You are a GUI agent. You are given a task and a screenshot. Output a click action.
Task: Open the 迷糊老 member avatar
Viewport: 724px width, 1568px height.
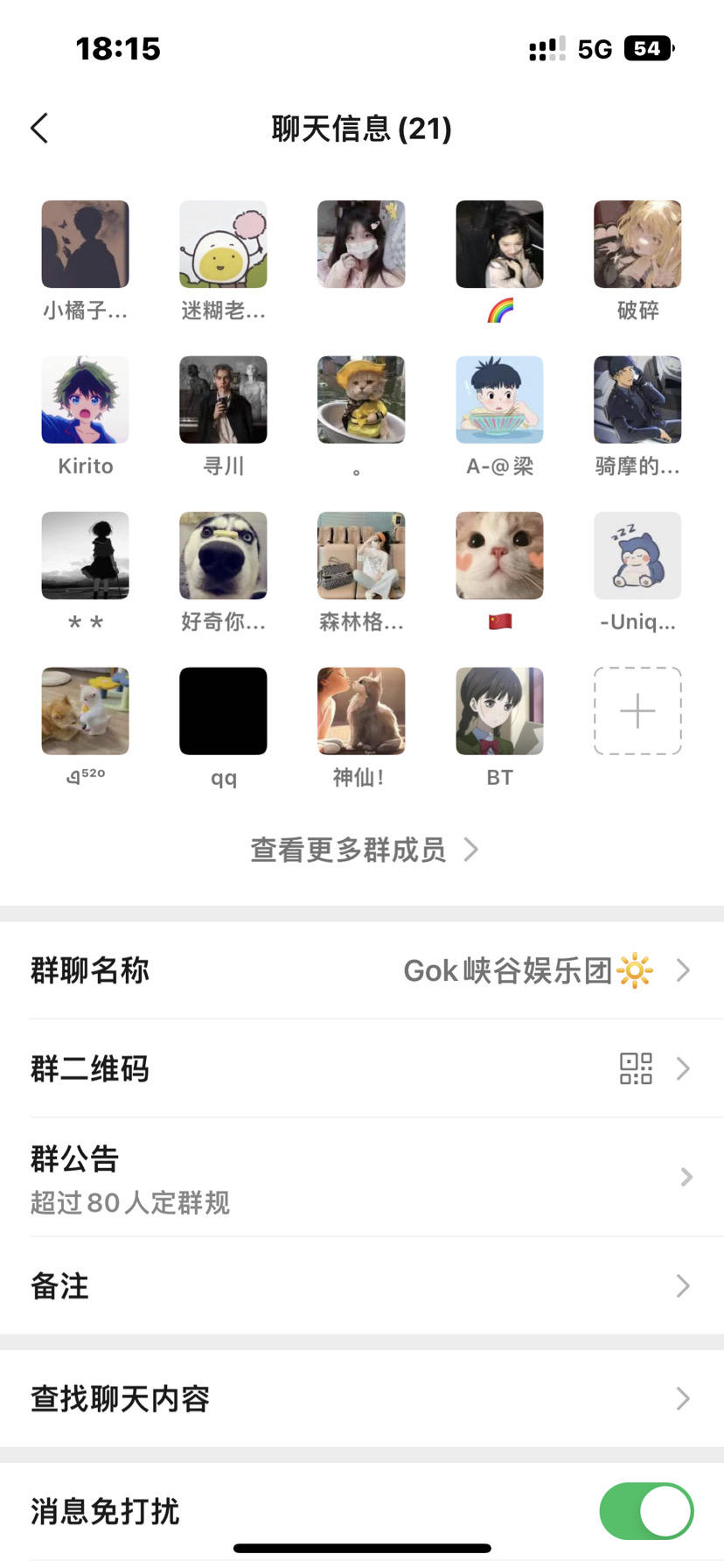click(x=223, y=244)
